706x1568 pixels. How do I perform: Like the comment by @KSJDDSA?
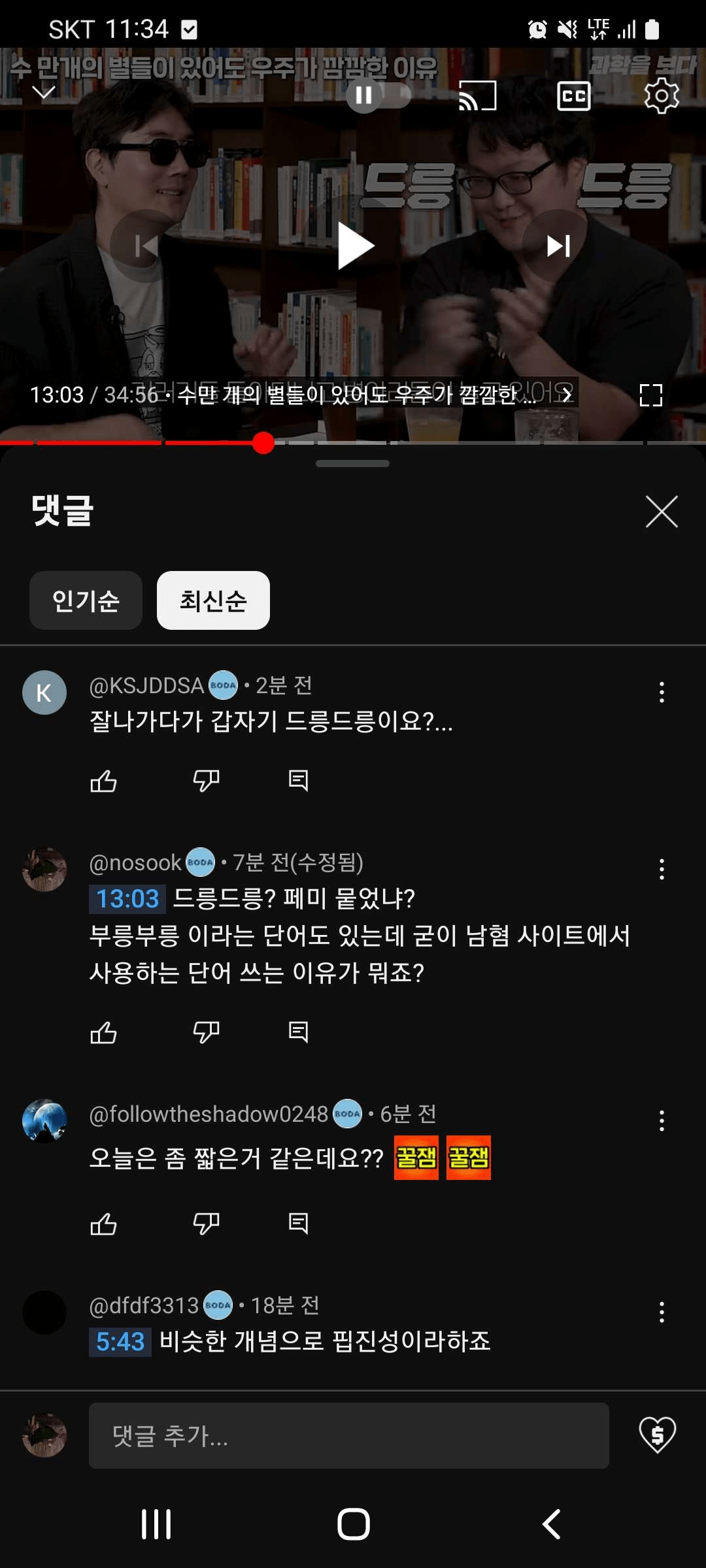(103, 781)
